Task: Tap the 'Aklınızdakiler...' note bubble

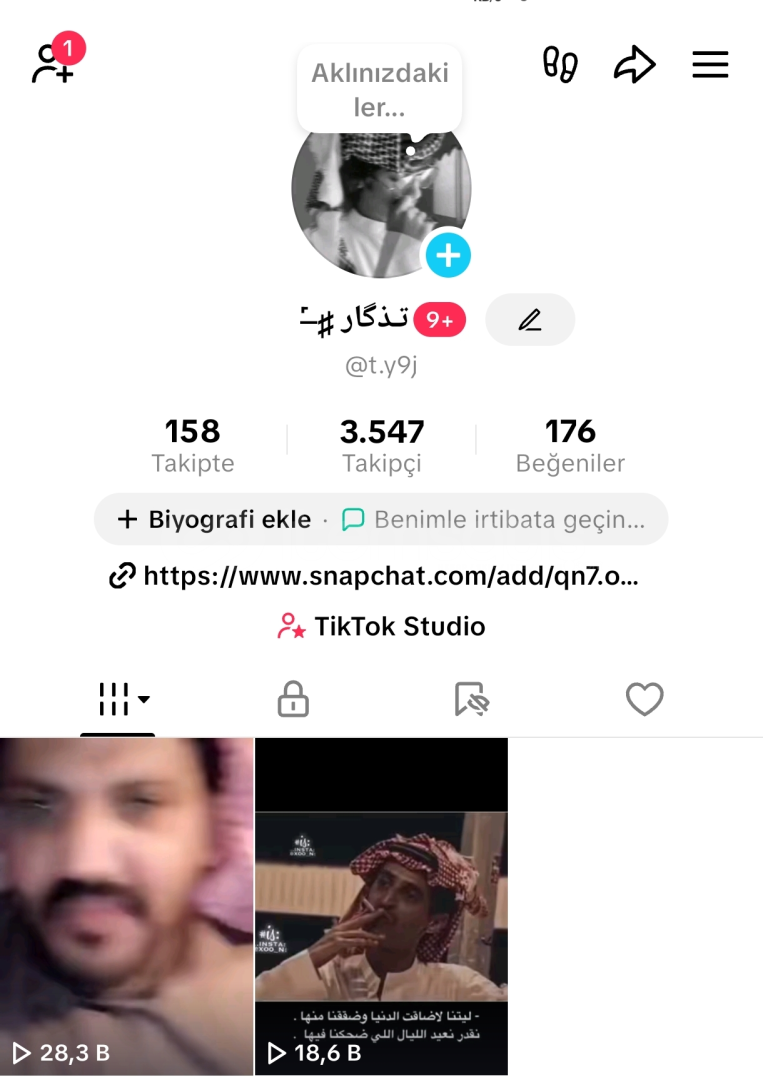Action: tap(380, 90)
